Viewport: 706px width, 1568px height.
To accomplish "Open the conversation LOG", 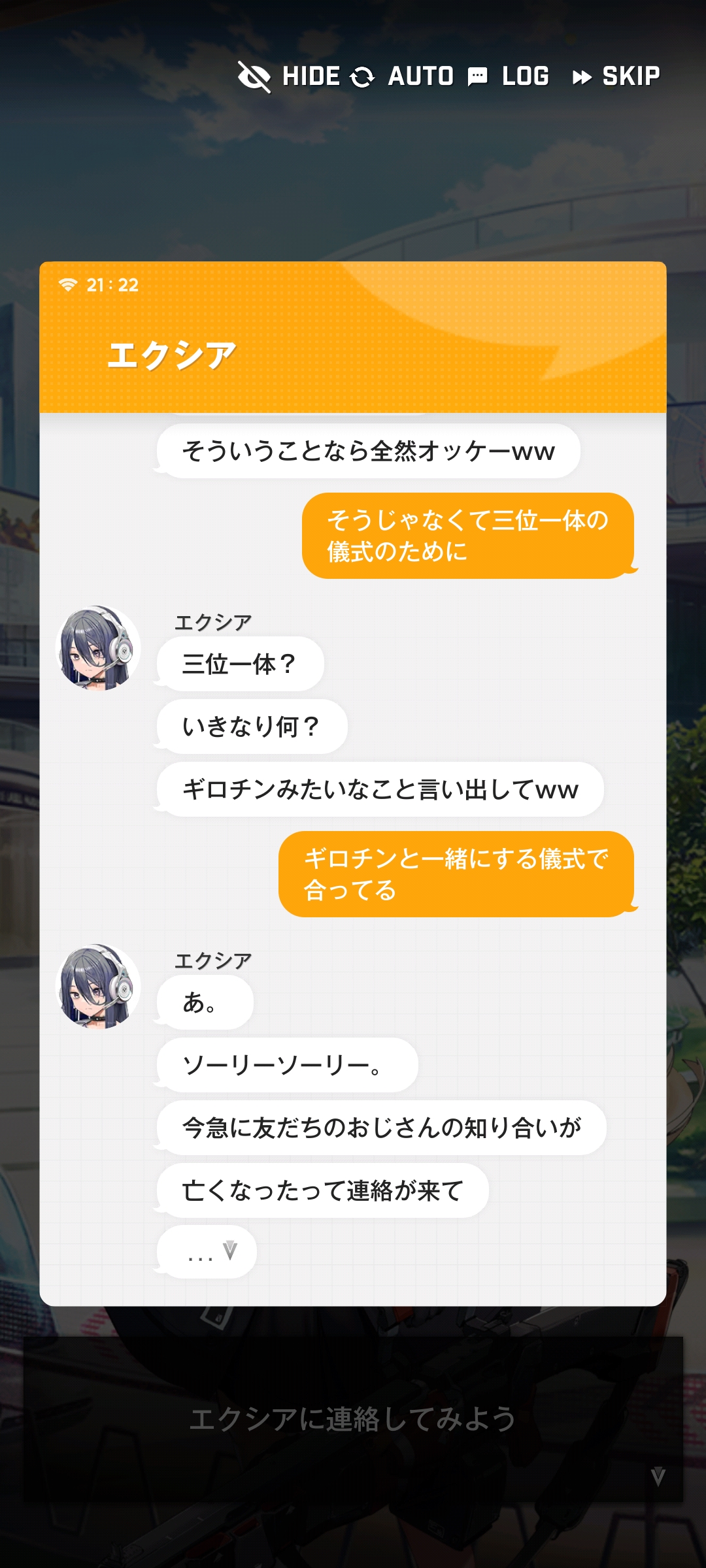I will point(509,76).
